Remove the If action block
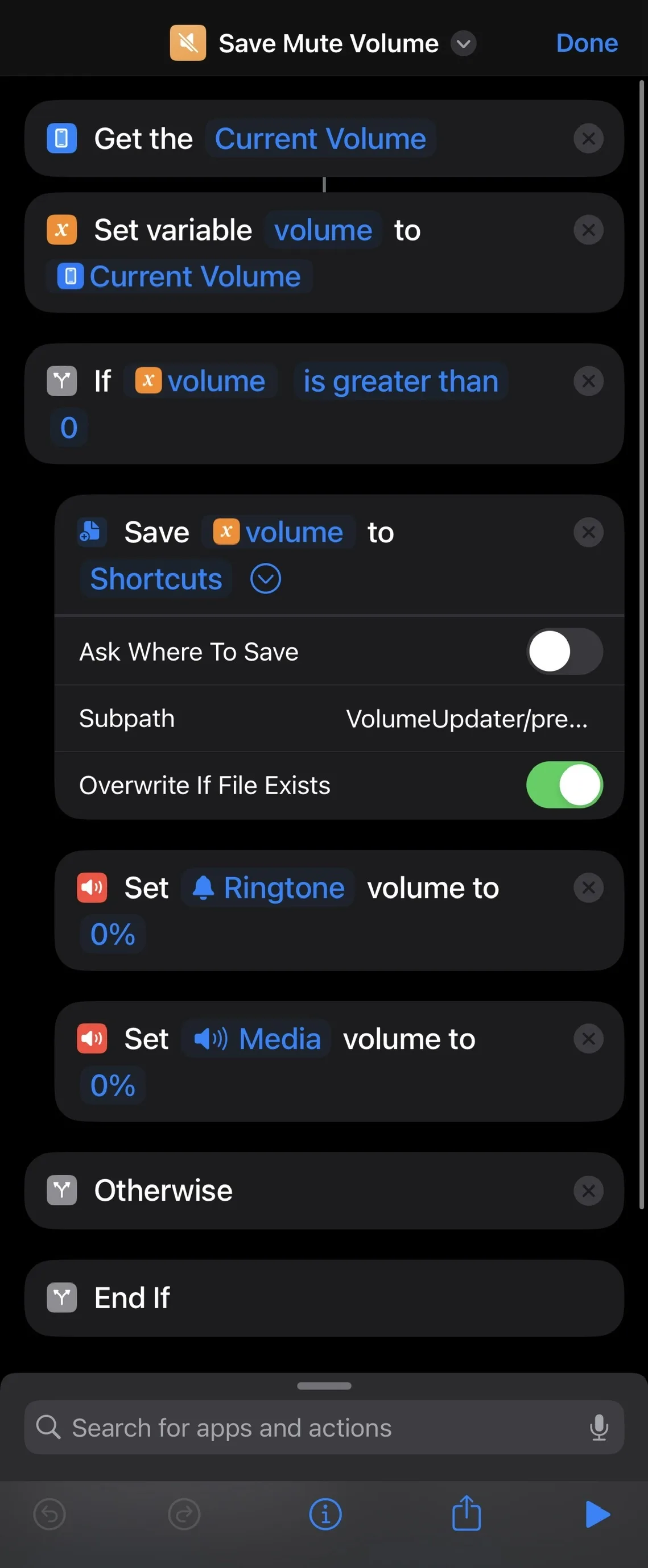The image size is (648, 1568). [x=588, y=381]
